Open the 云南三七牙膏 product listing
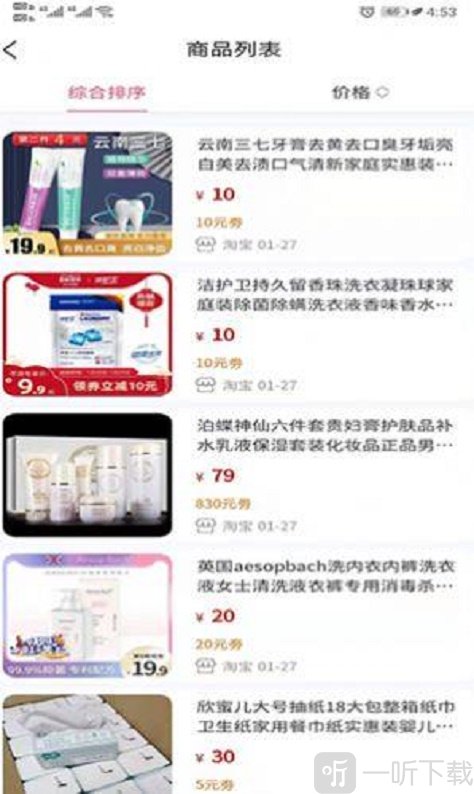The height and width of the screenshot is (794, 474). point(237,194)
